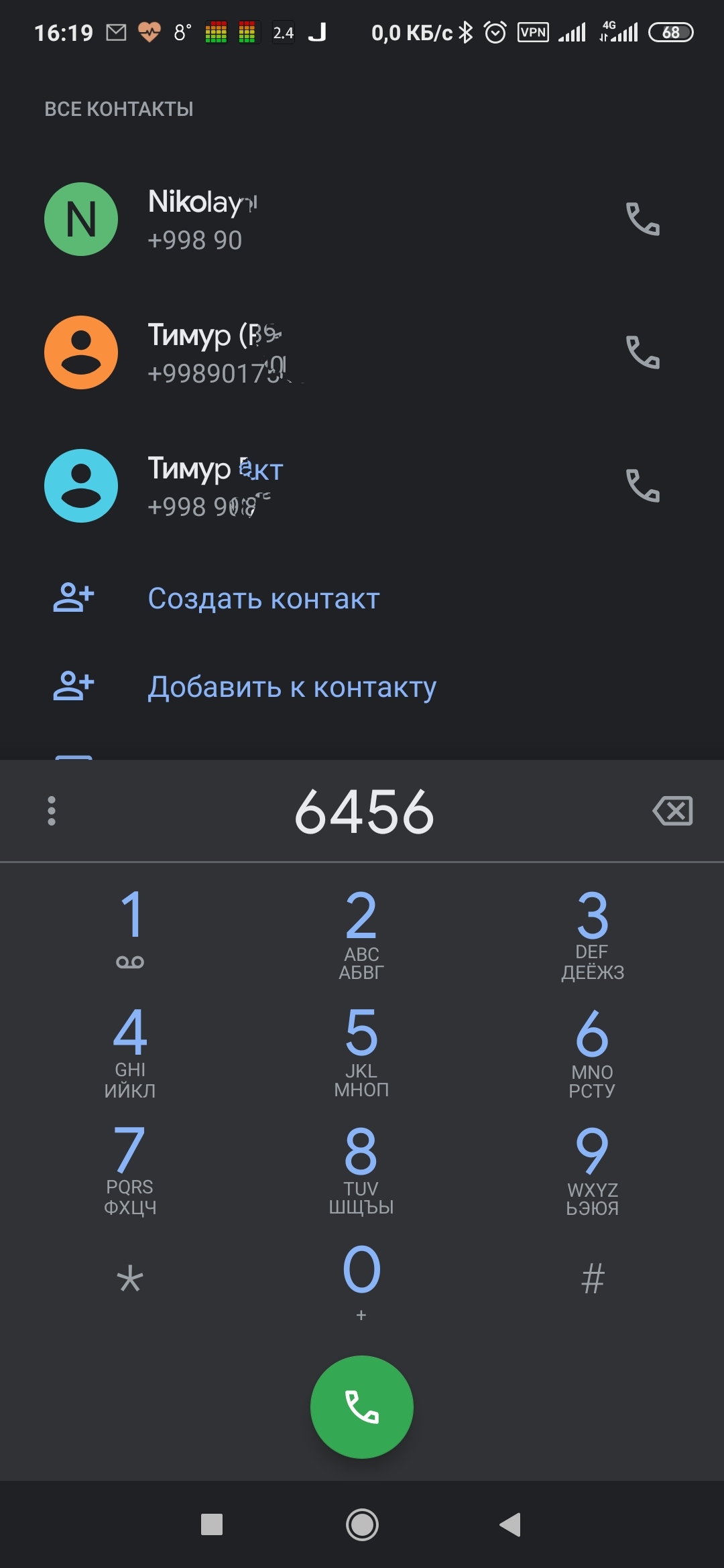Tap the 9 WXYZ key
The width and height of the screenshot is (724, 1568).
593,1167
